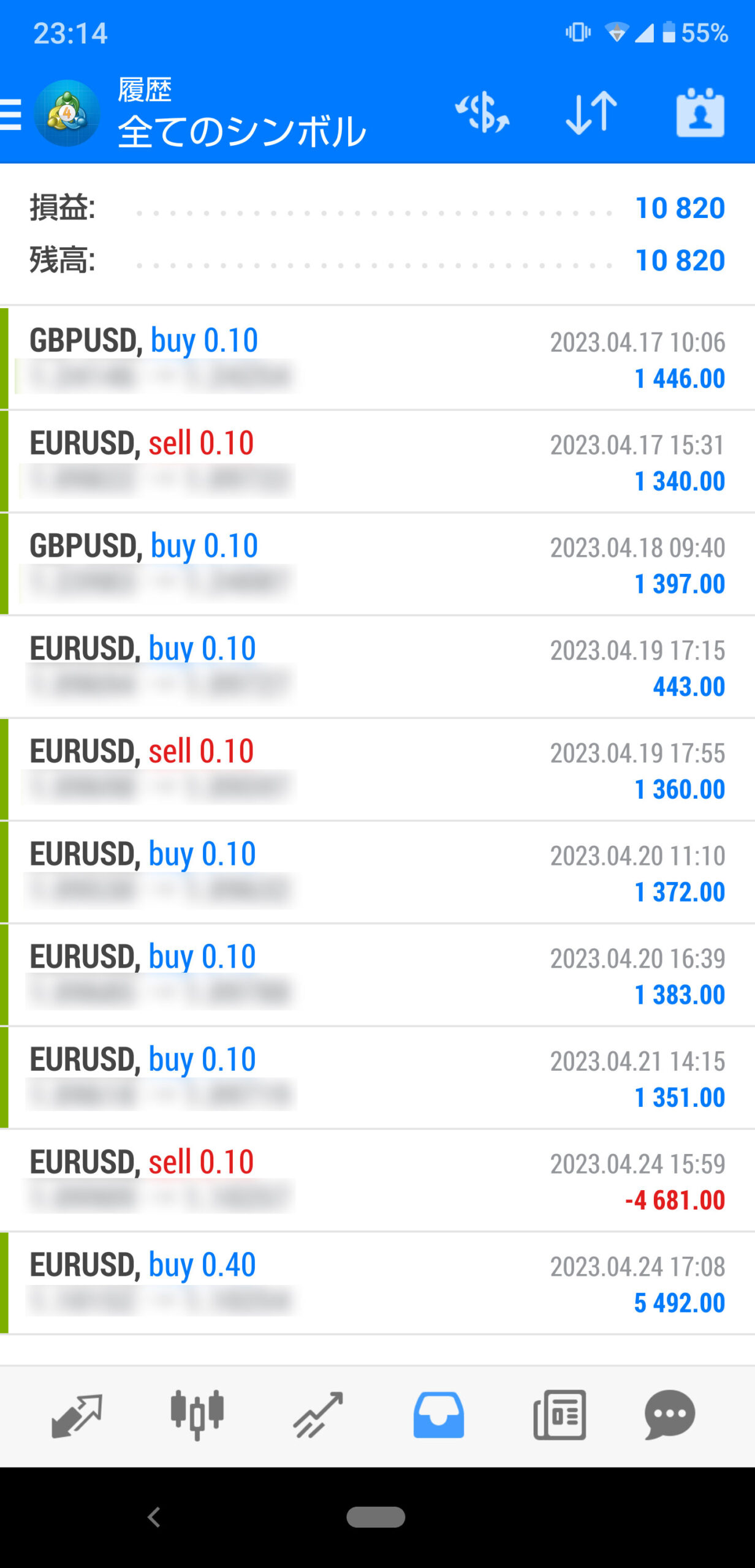
Task: Open GBPUSD buy trade from 2023.04.17 10:06
Action: coord(377,358)
